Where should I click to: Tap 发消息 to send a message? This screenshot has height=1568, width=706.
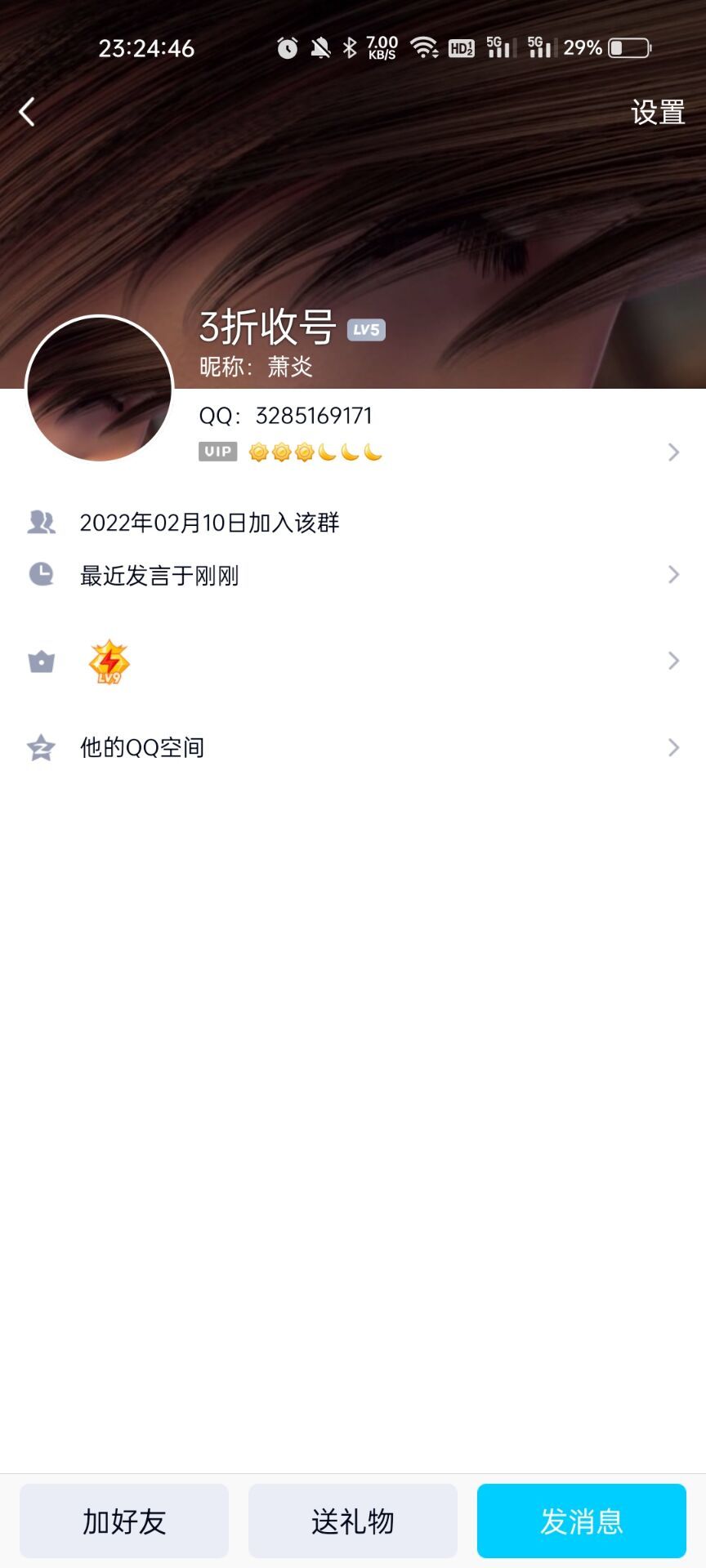(582, 1521)
